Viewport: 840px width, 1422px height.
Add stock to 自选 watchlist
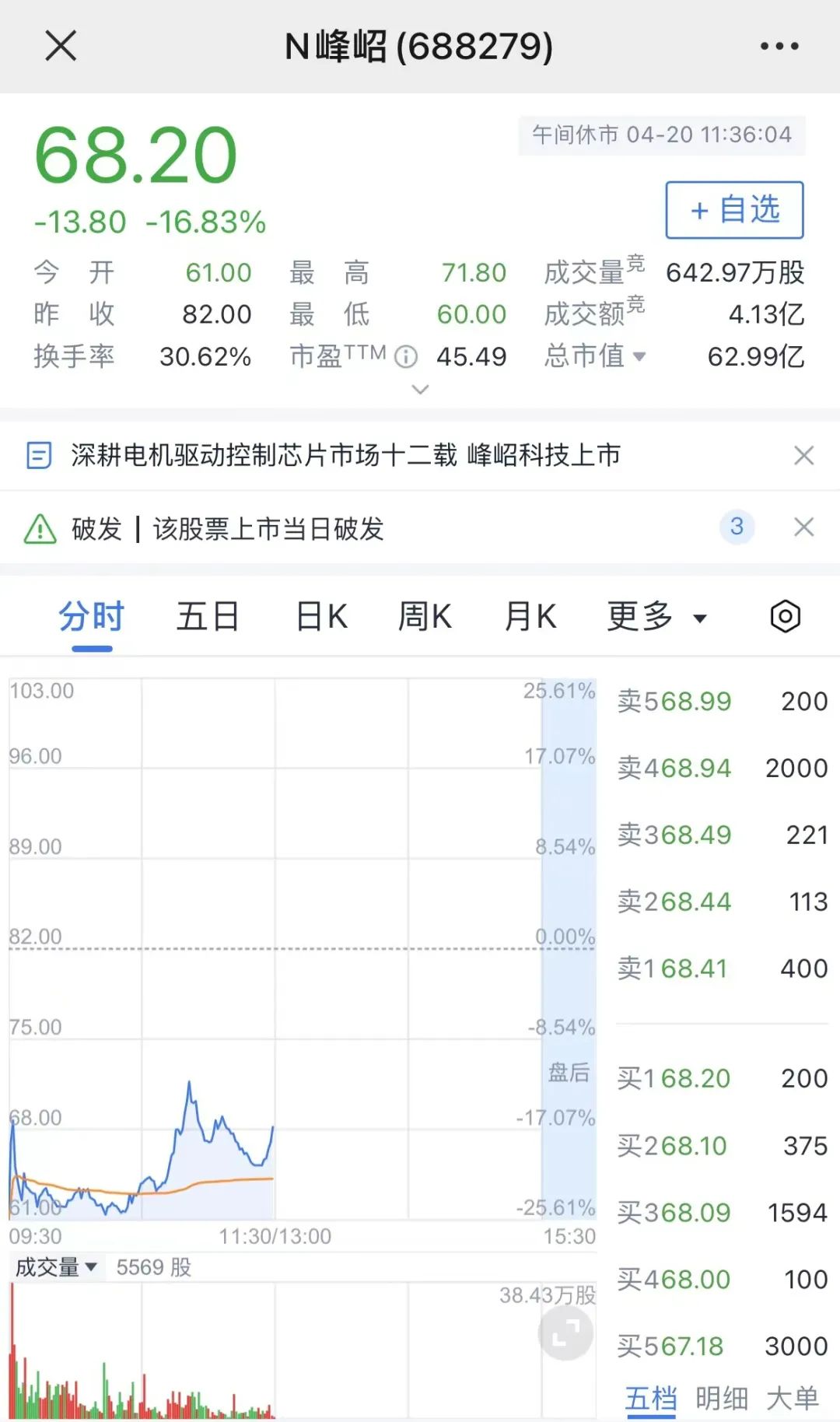click(x=734, y=210)
